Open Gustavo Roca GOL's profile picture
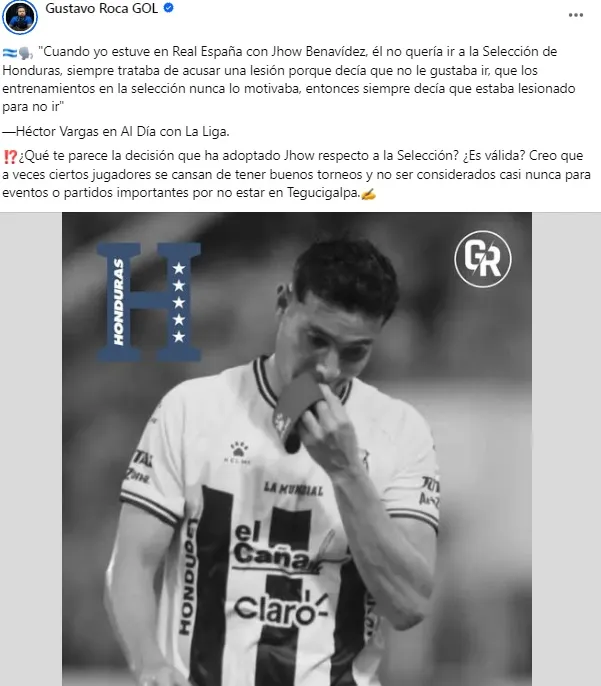Screen dimensions: 601x686 tap(21, 17)
